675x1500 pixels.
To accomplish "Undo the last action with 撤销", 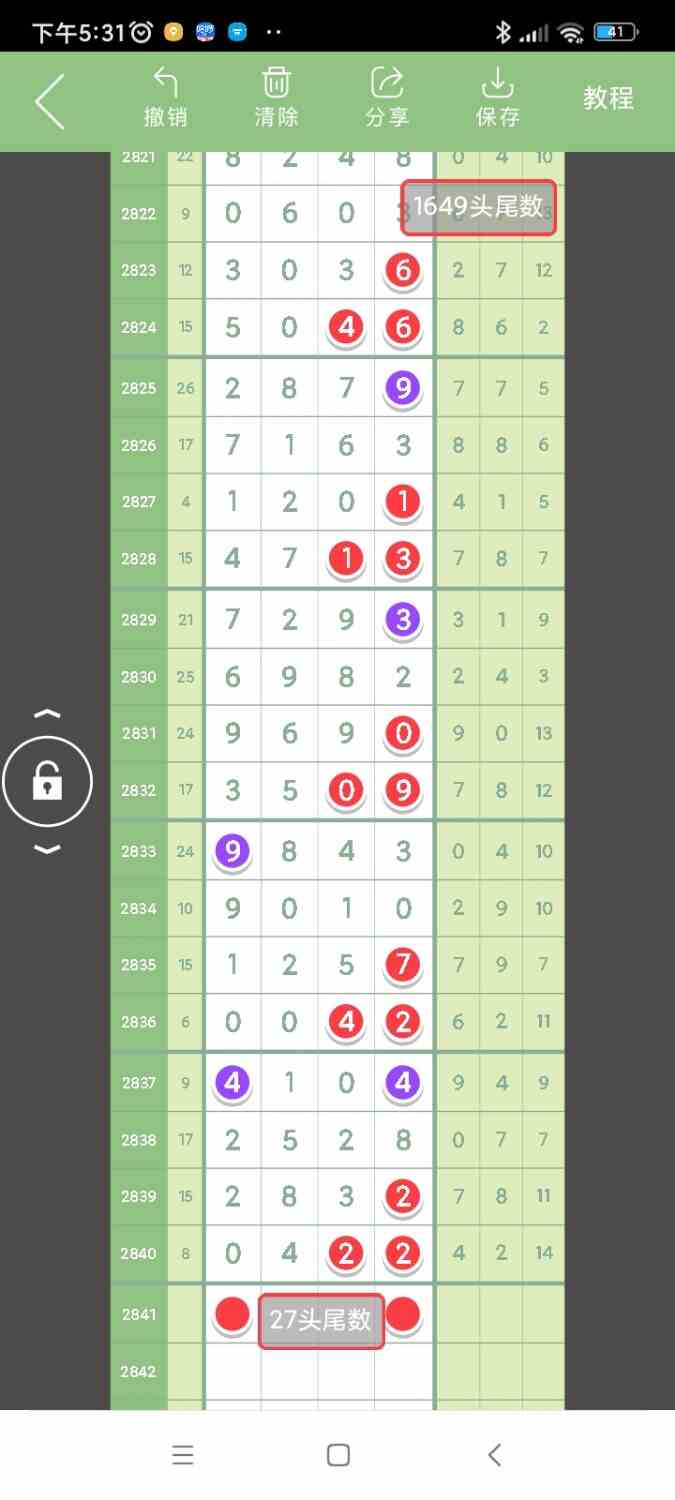I will pos(165,98).
